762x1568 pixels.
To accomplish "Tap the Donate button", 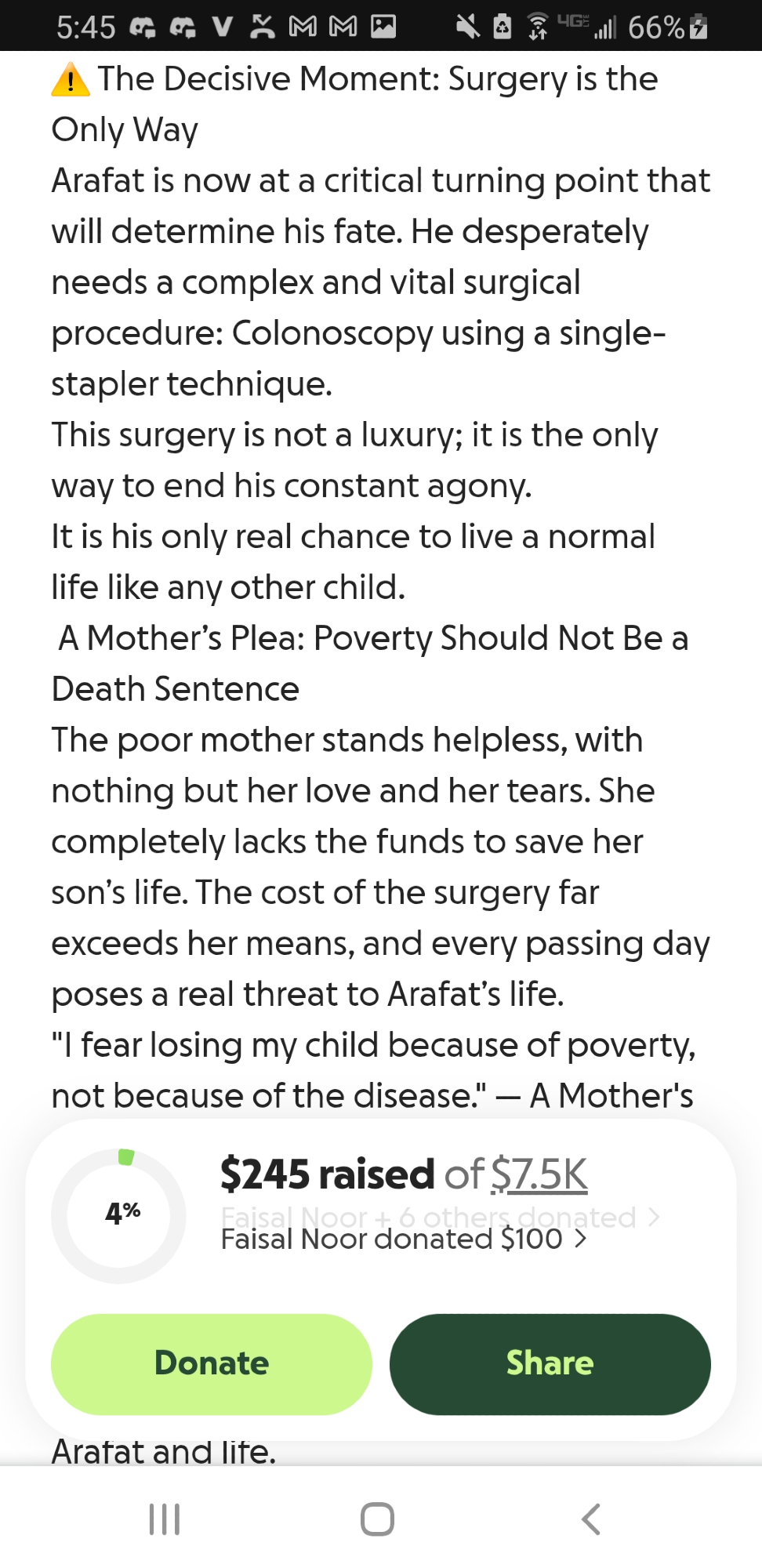I will (212, 1363).
